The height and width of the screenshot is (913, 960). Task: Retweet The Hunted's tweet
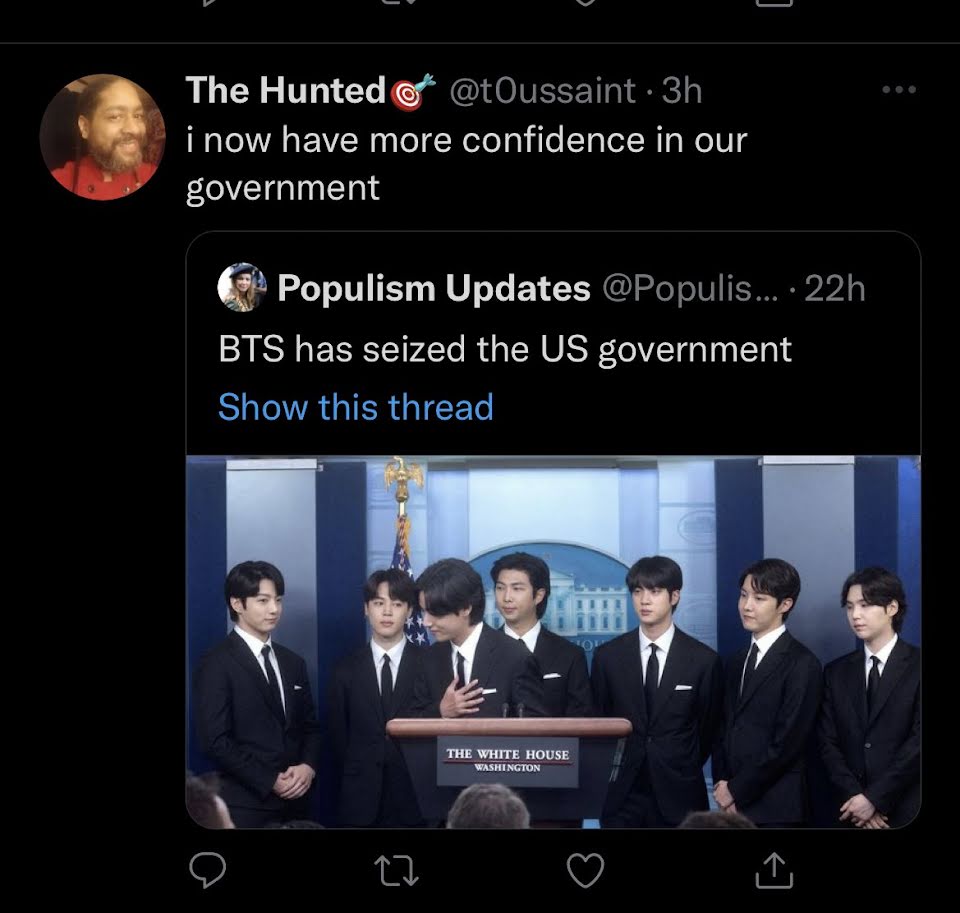(x=396, y=873)
